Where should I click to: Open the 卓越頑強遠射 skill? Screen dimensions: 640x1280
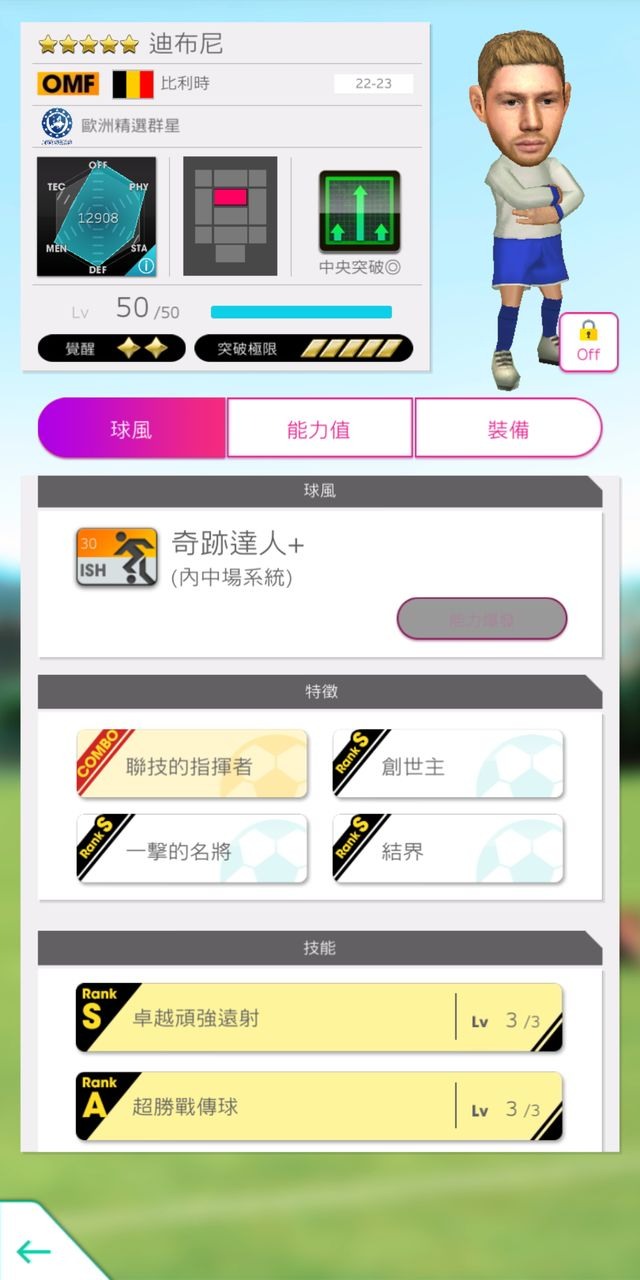click(x=319, y=1018)
